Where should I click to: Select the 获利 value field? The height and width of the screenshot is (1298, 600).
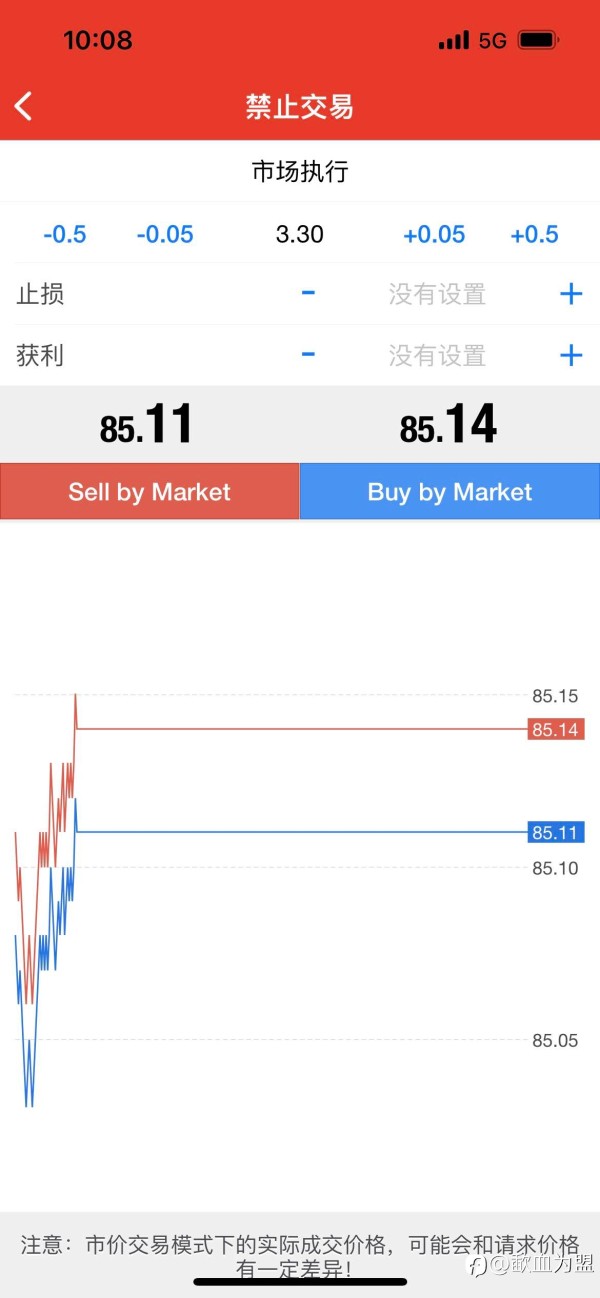437,355
